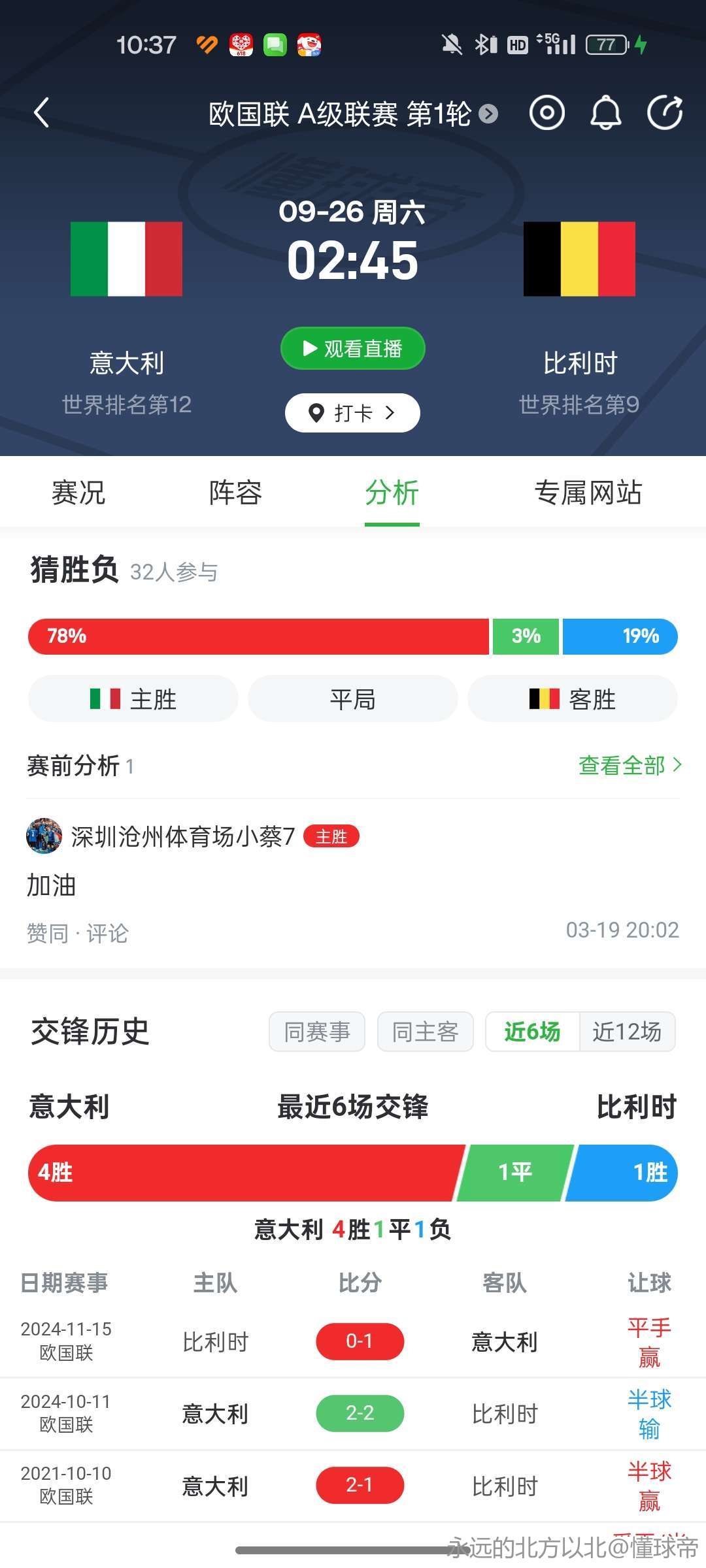Open the 意大利 team page
The height and width of the screenshot is (1568, 706).
[126, 259]
